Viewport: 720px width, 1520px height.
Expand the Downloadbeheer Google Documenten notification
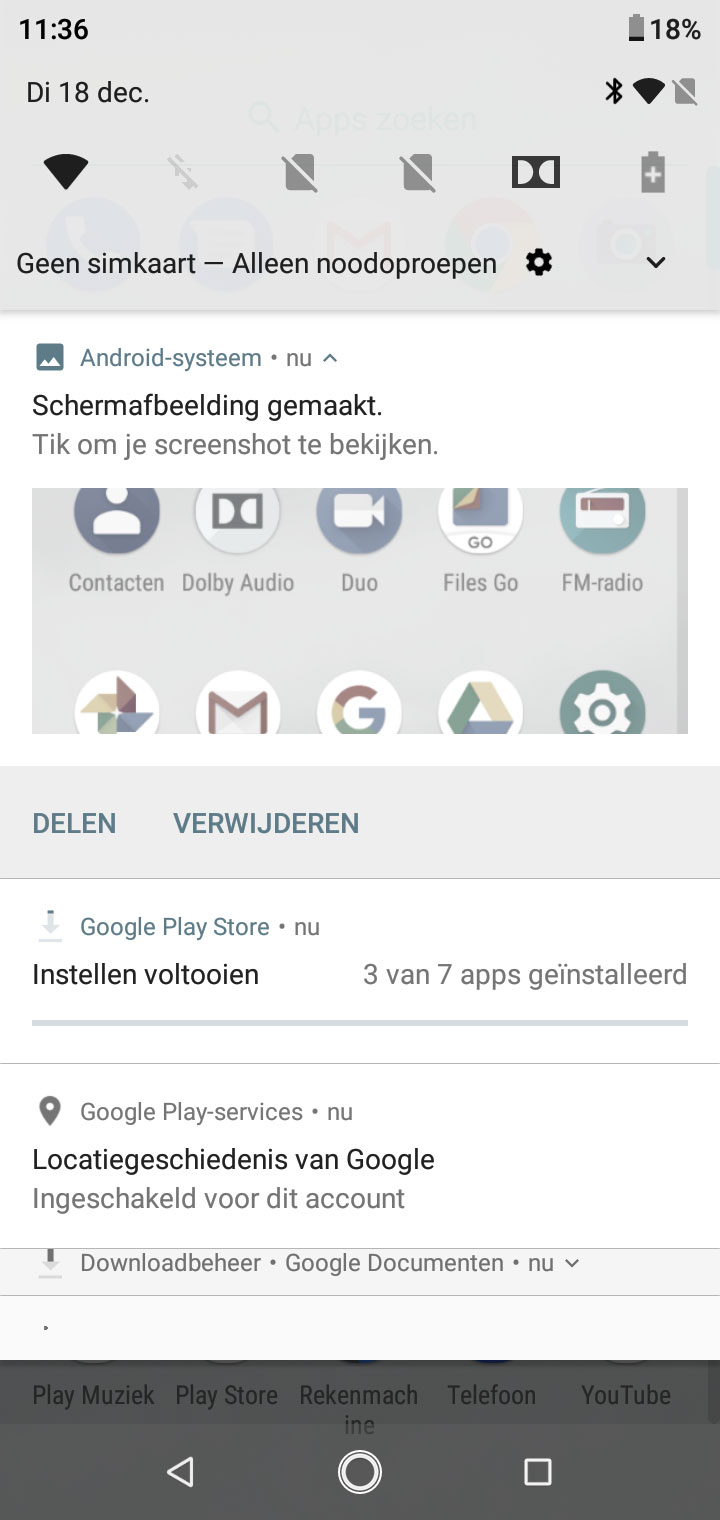coord(572,1263)
